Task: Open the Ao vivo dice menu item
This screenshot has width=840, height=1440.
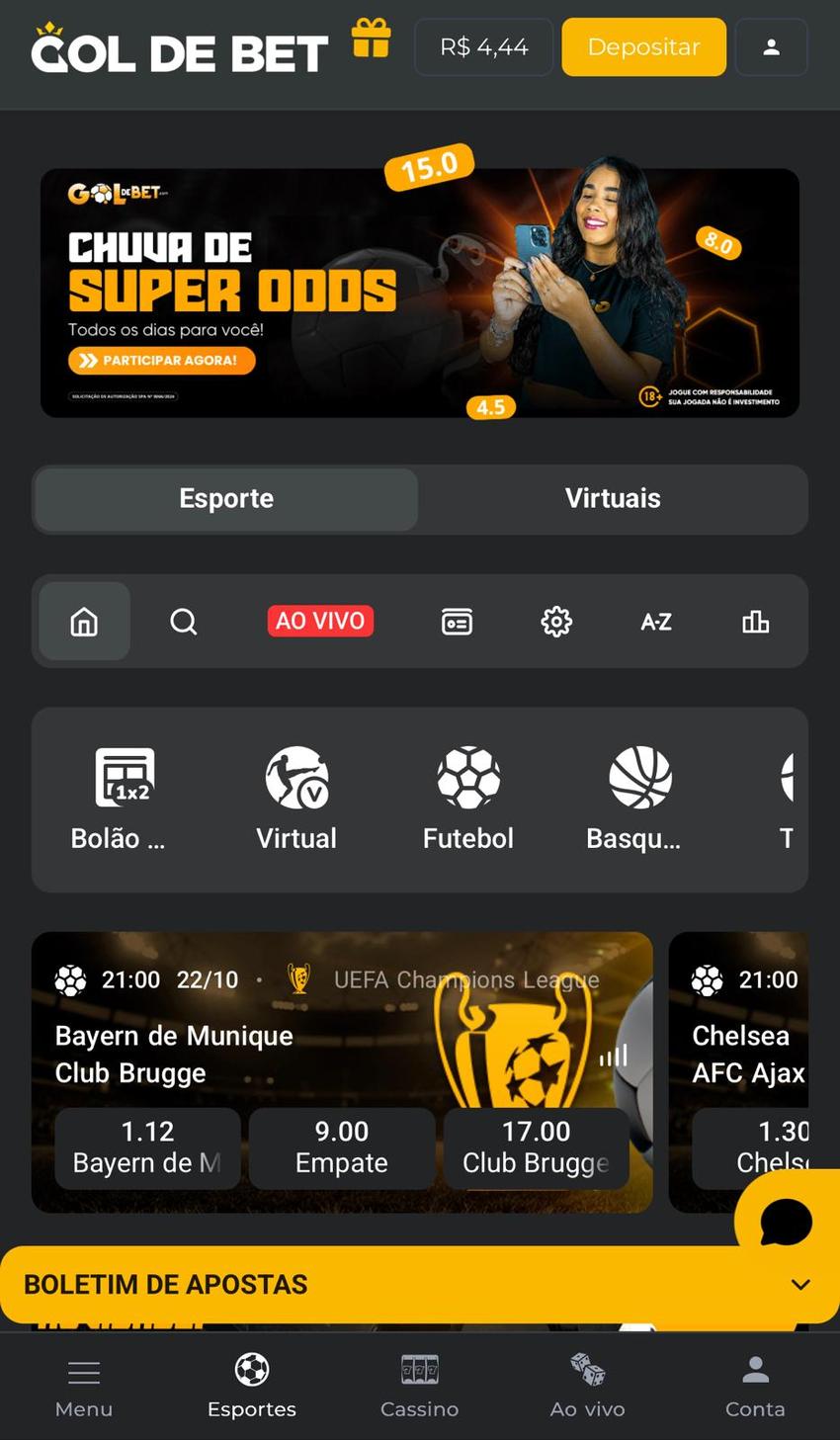Action: click(x=587, y=1386)
